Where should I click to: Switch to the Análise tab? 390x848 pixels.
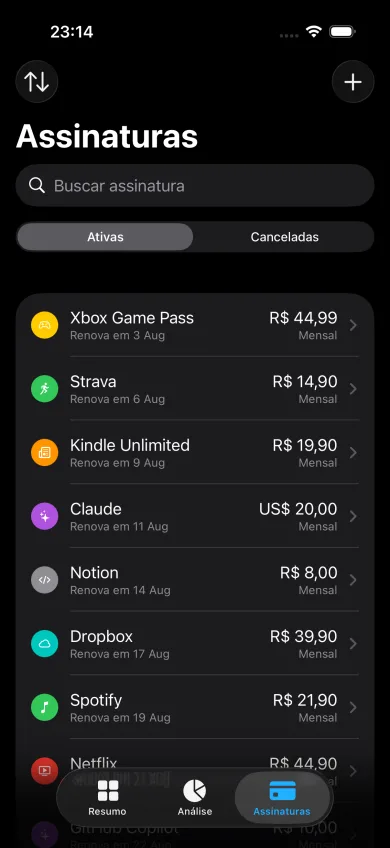[195, 798]
